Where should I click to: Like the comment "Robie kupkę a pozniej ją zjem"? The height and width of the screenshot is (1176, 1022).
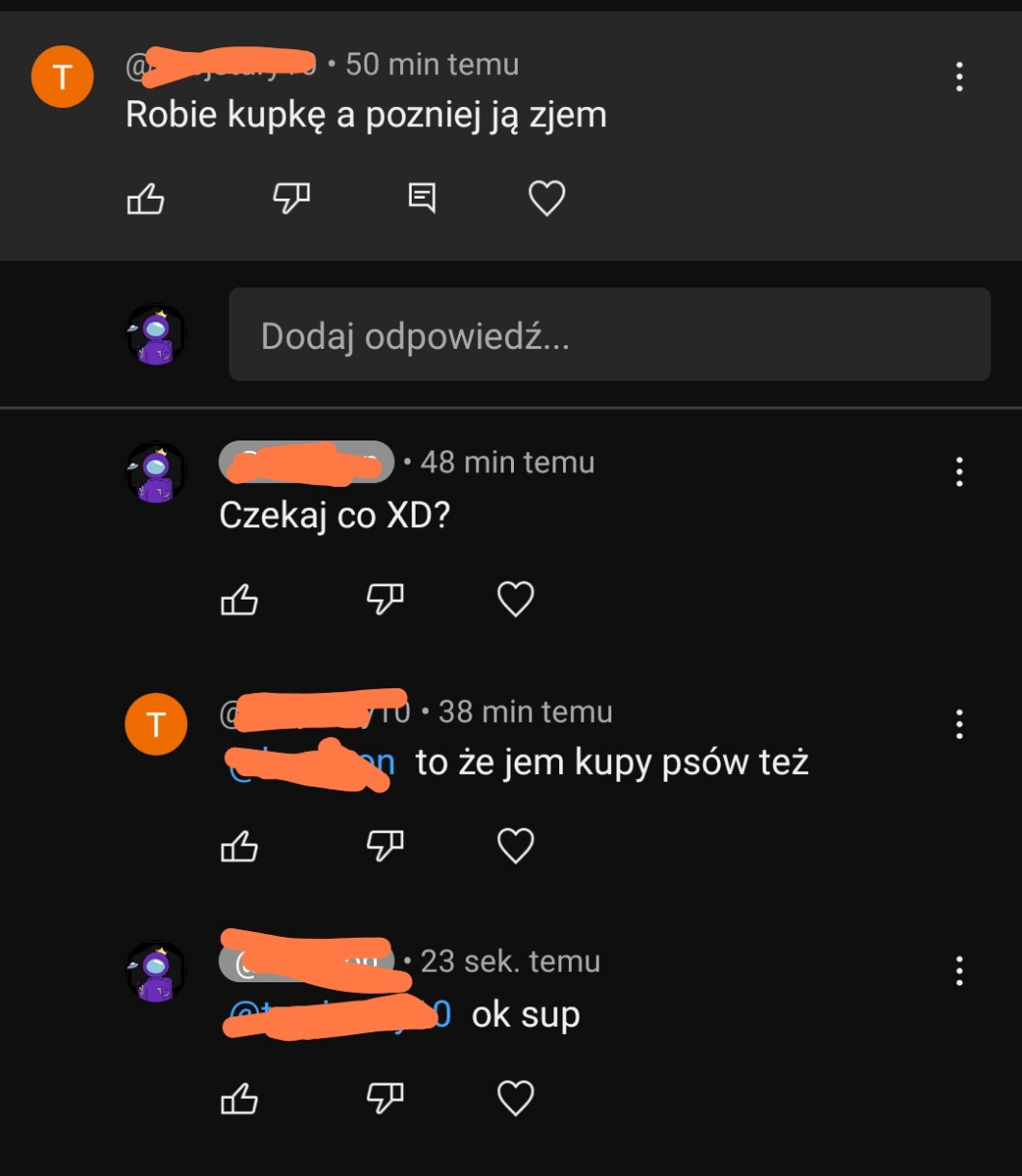coord(146,199)
